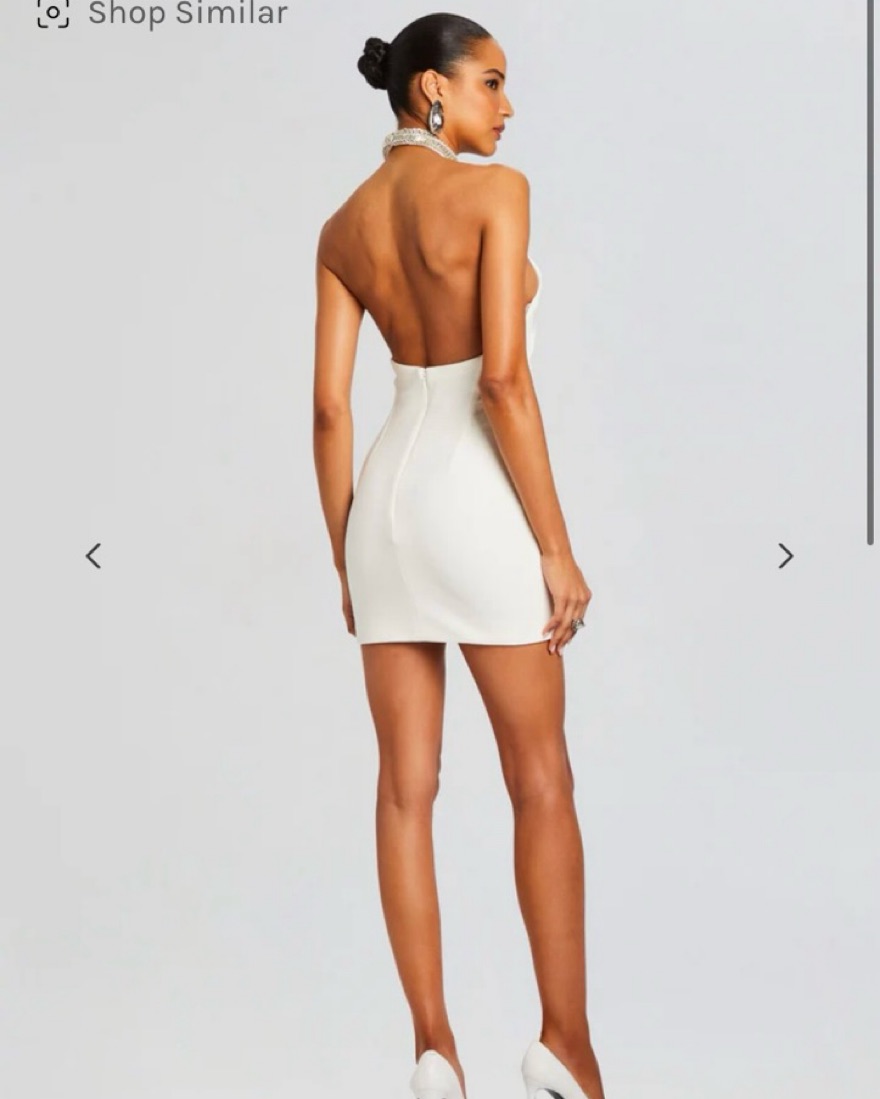Open the dress product photo
The height and width of the screenshot is (1099, 880).
coord(450,500)
